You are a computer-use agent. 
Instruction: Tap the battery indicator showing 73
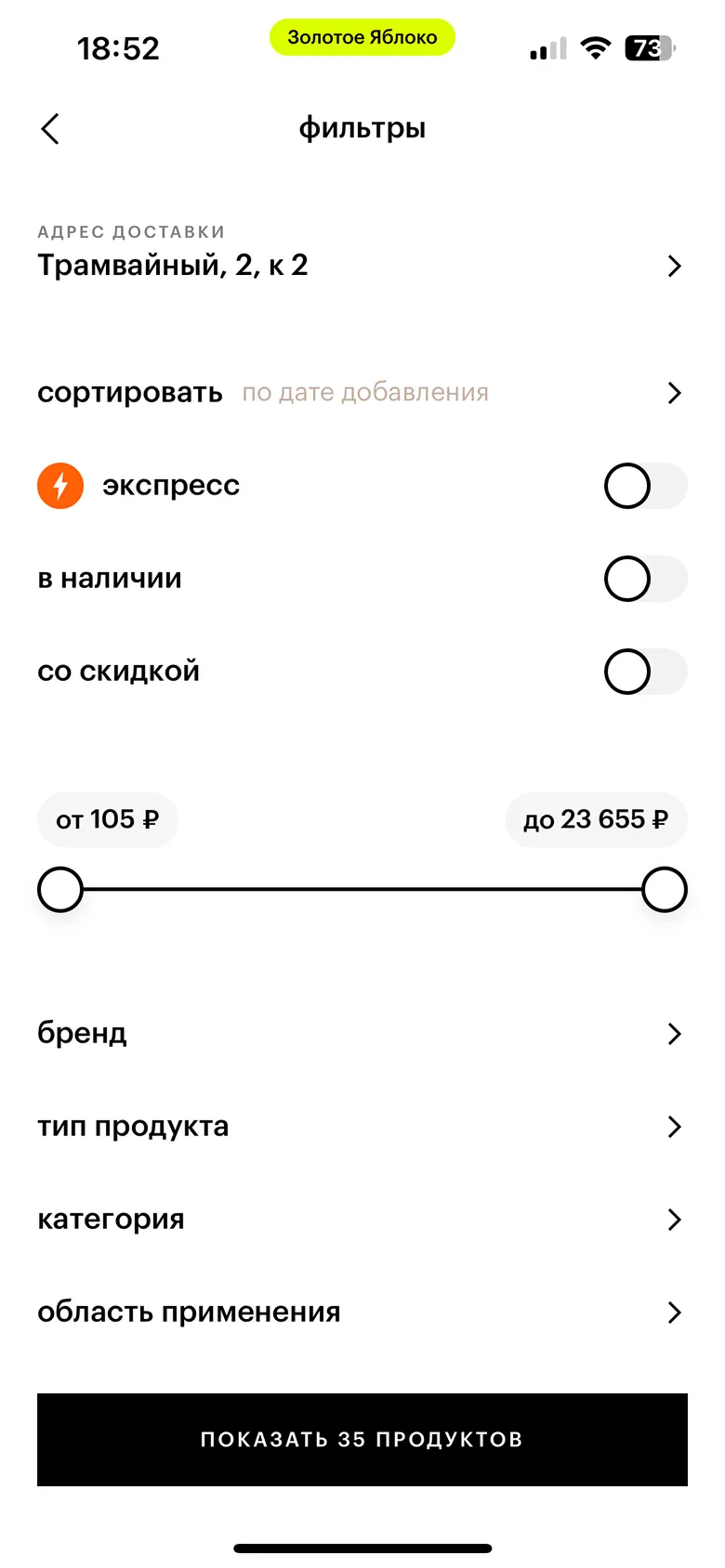[x=651, y=48]
